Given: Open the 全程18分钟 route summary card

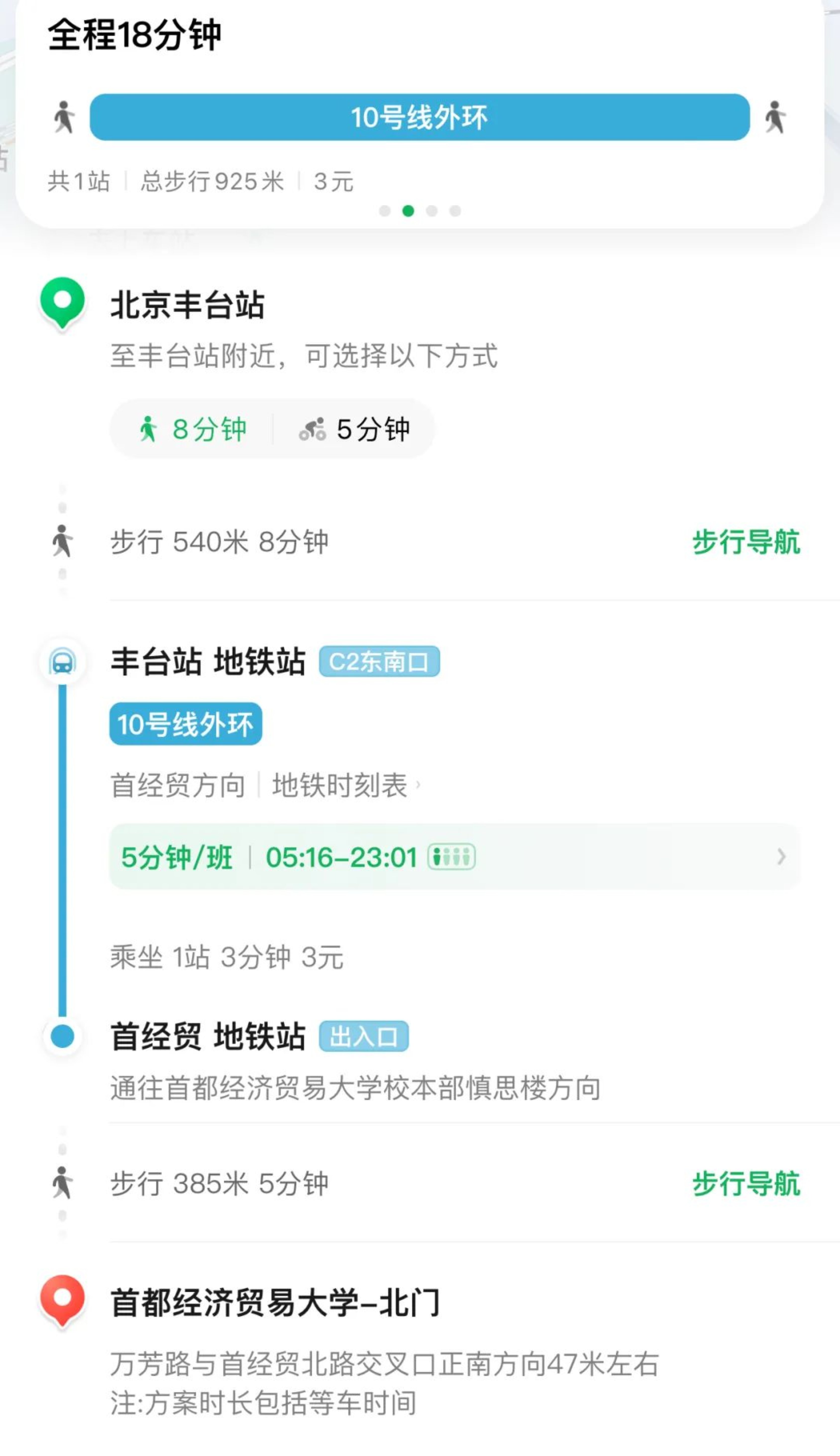Looking at the screenshot, I should click(x=134, y=35).
